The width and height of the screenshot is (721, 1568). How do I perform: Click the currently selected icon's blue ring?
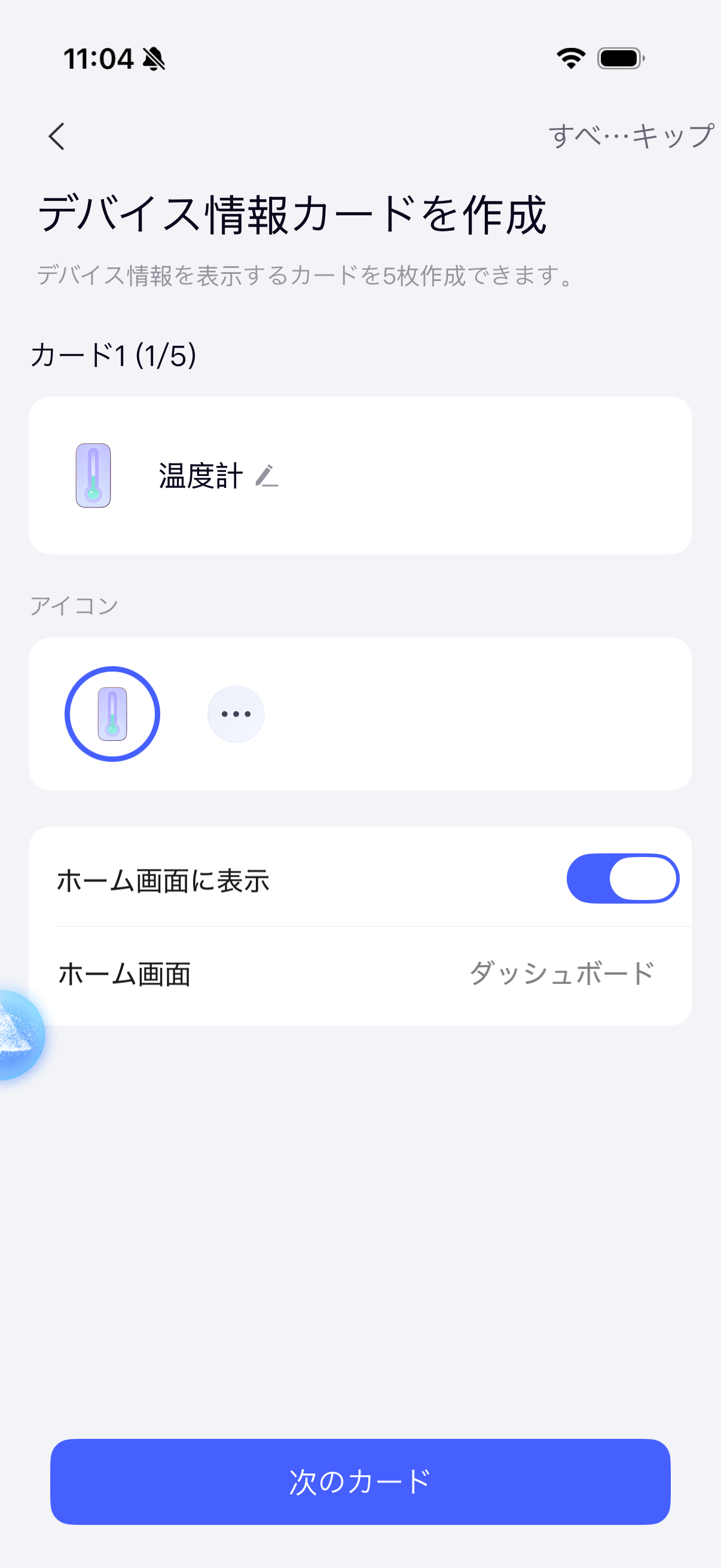(112, 713)
